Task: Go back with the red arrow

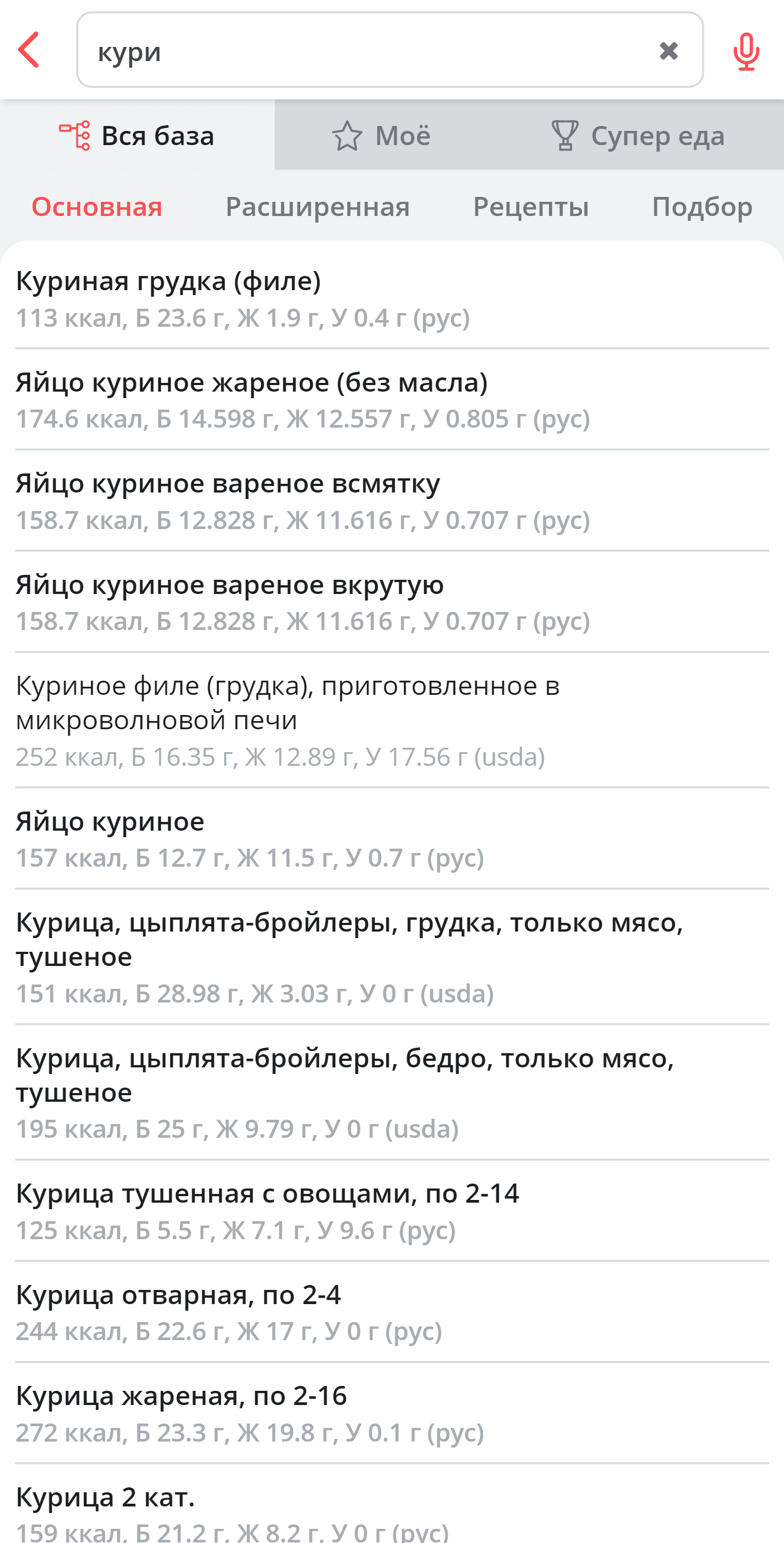Action: (29, 50)
